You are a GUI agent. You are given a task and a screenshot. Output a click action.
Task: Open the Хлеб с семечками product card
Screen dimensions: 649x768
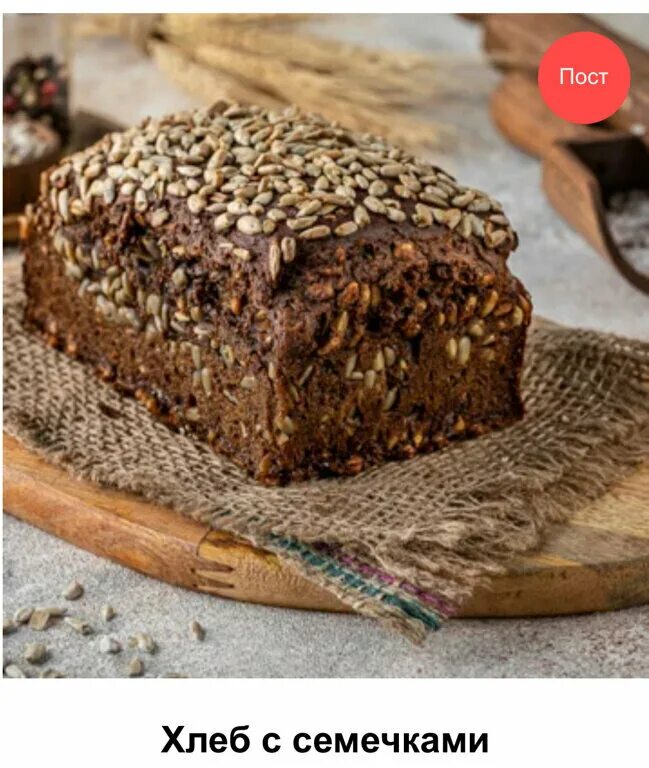324,741
